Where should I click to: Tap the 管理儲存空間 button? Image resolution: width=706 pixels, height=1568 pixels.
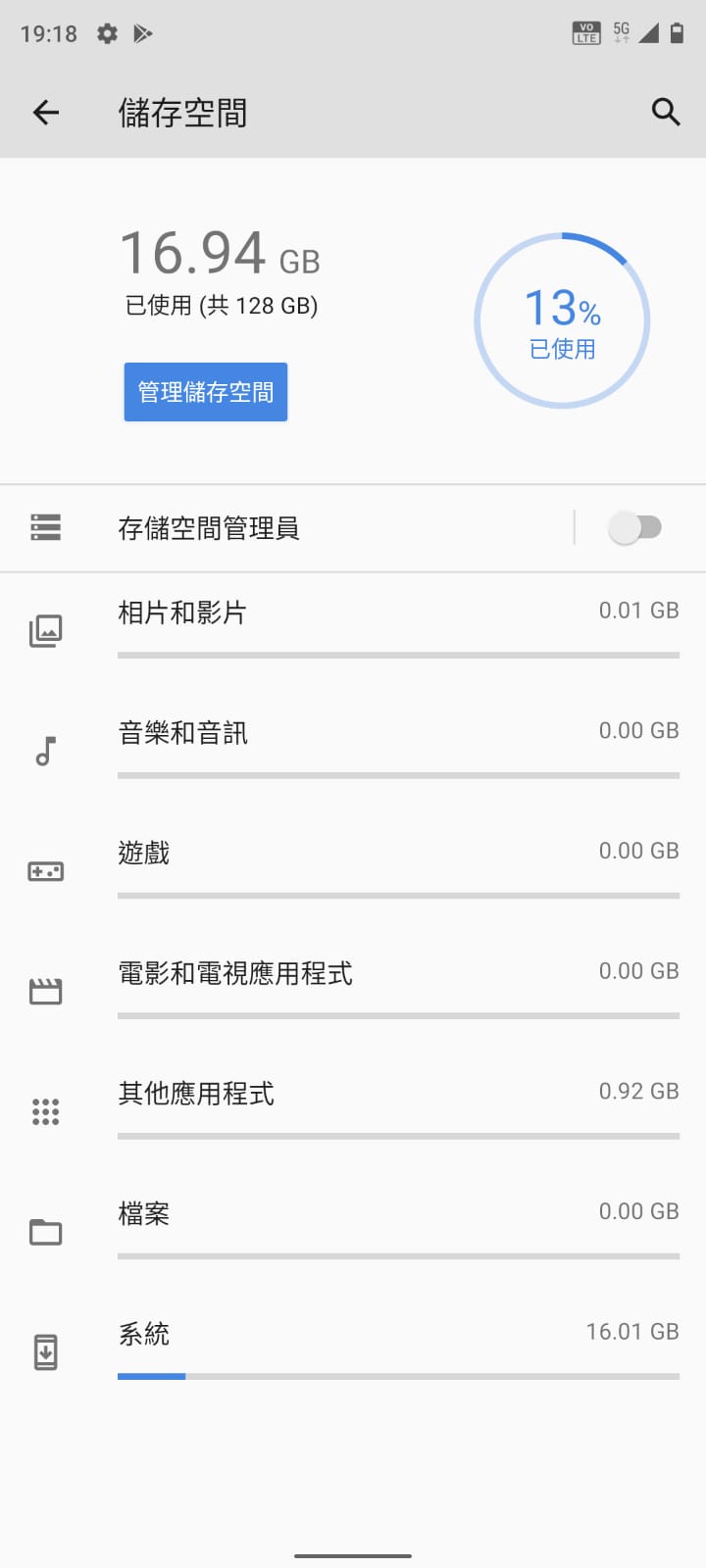pos(206,392)
